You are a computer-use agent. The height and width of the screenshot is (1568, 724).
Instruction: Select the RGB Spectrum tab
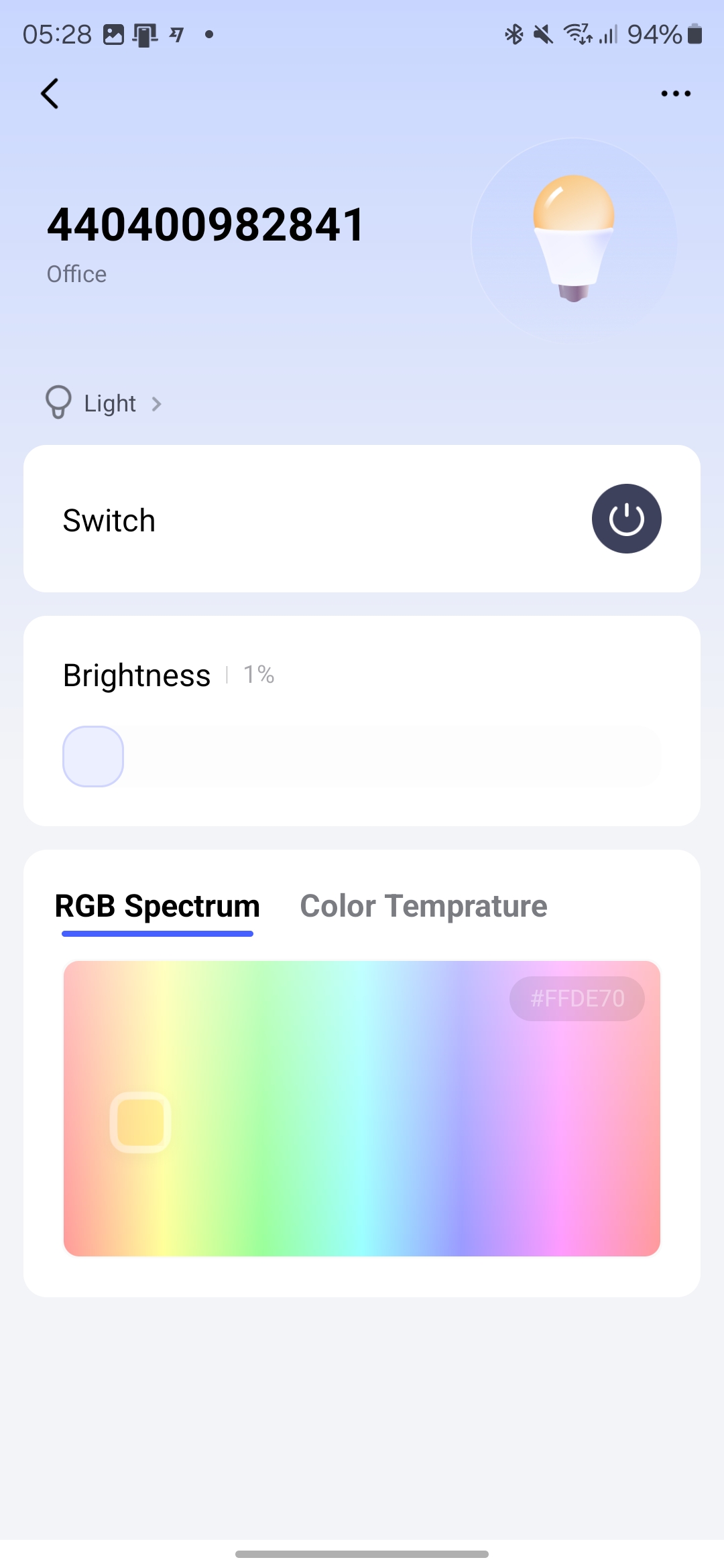tap(158, 906)
